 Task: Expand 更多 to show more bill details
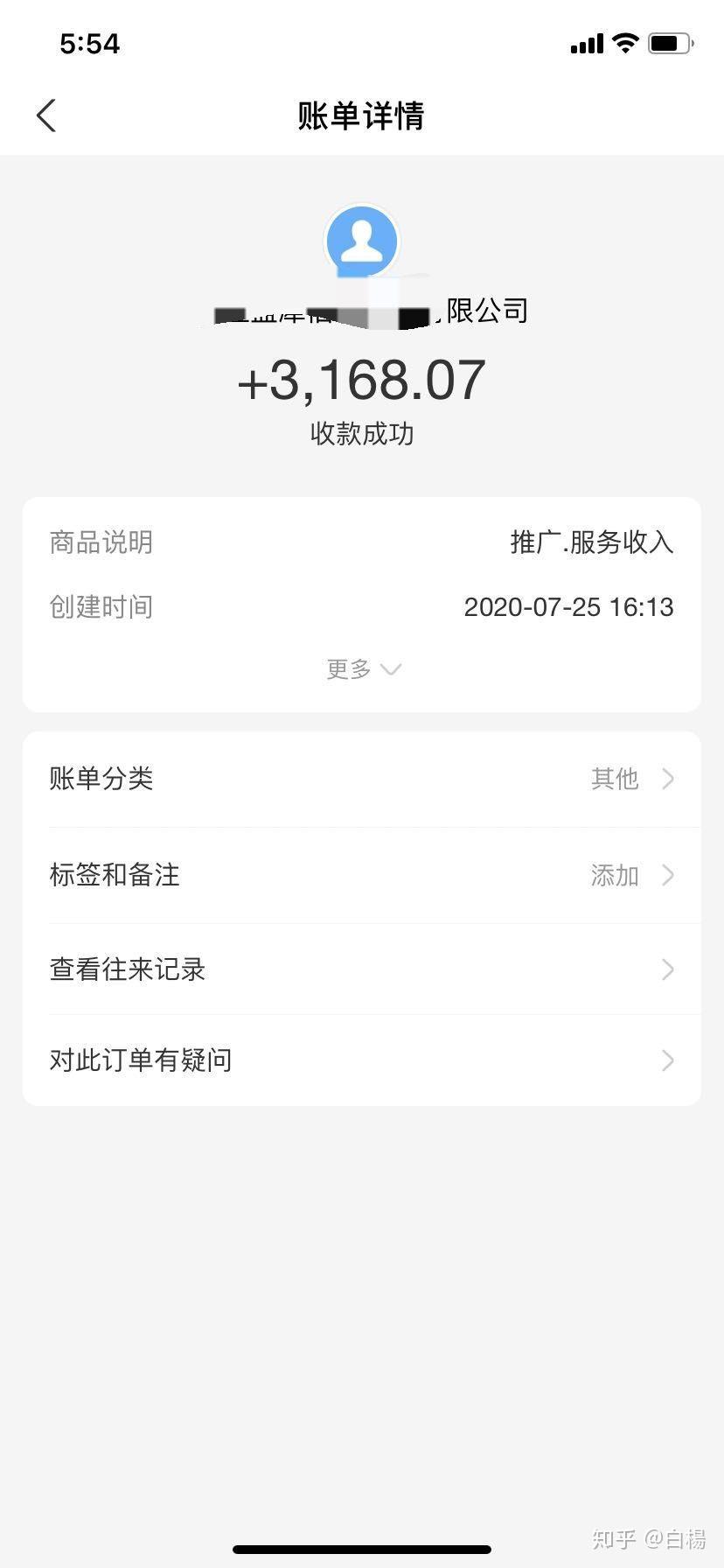(x=363, y=669)
